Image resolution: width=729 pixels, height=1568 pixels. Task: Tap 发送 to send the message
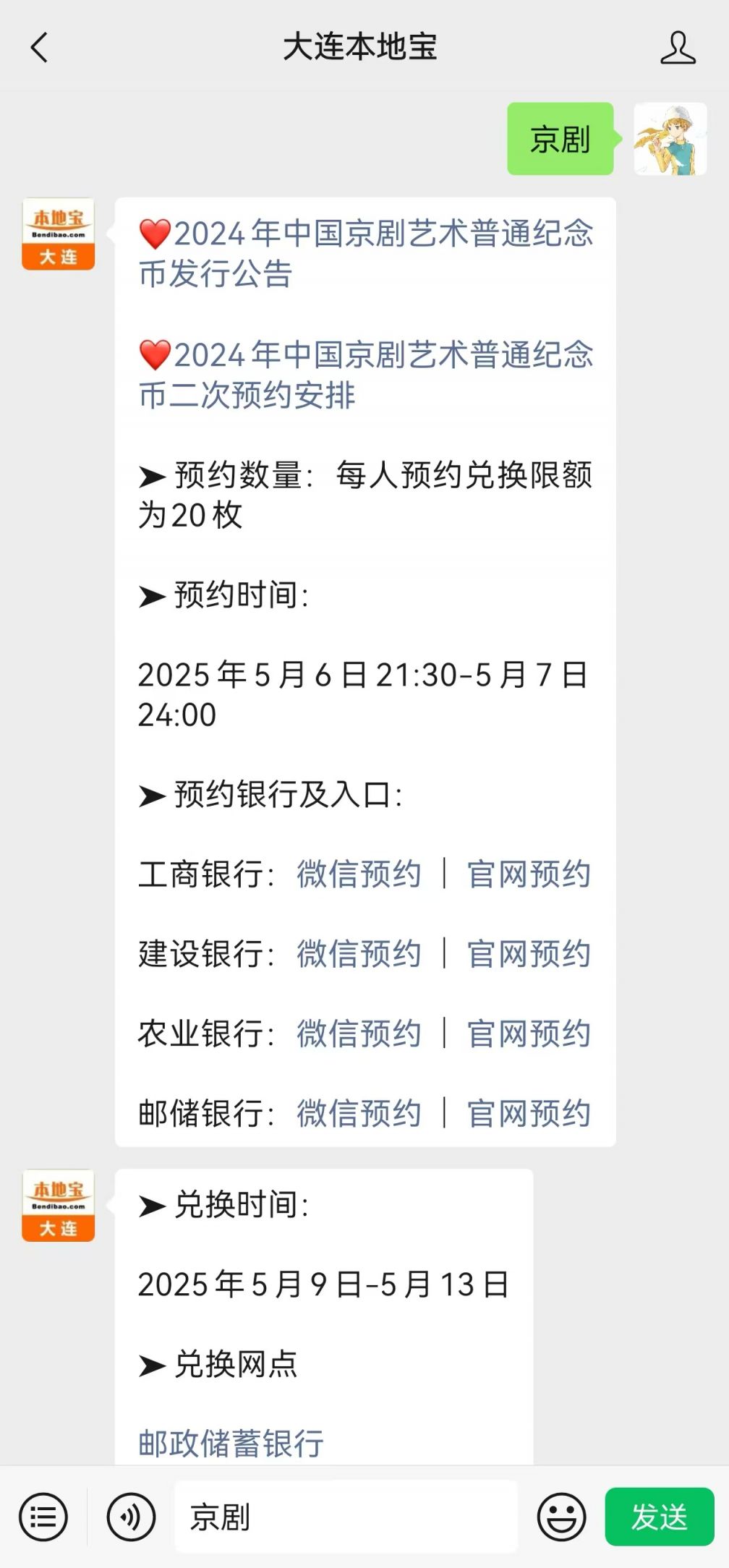(660, 1517)
